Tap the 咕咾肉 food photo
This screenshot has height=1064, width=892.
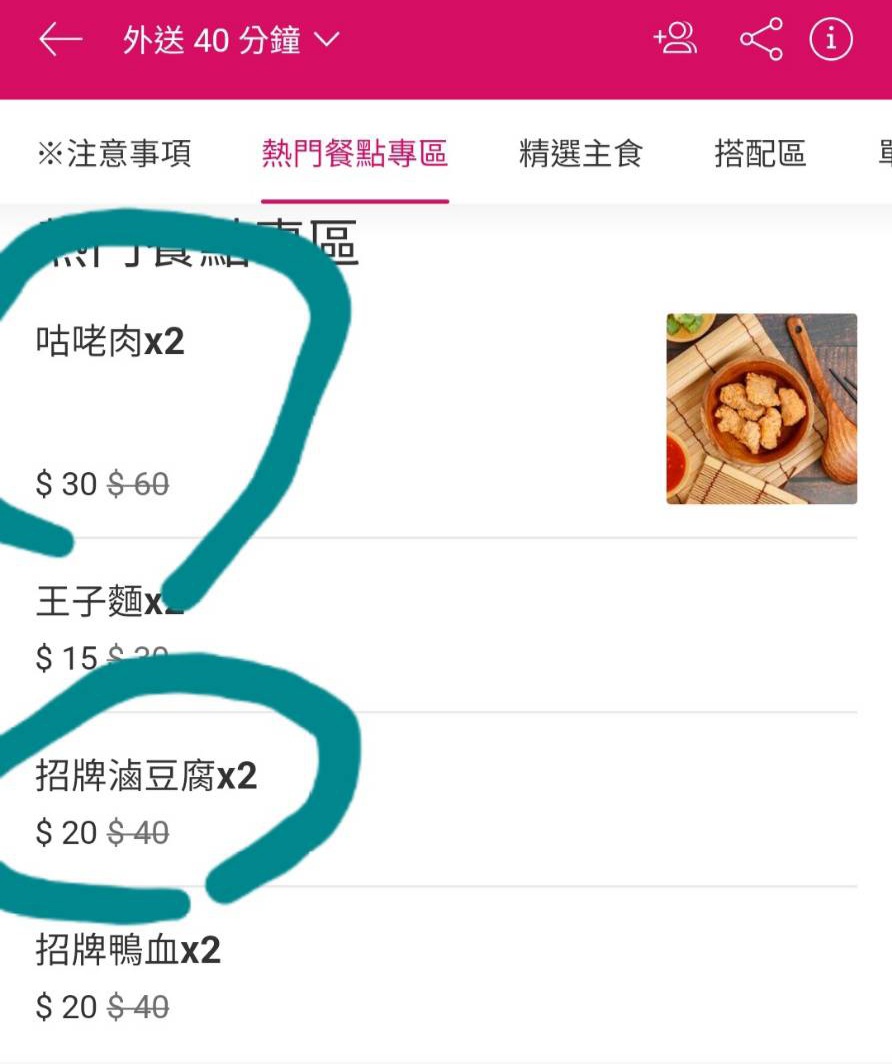tap(762, 408)
